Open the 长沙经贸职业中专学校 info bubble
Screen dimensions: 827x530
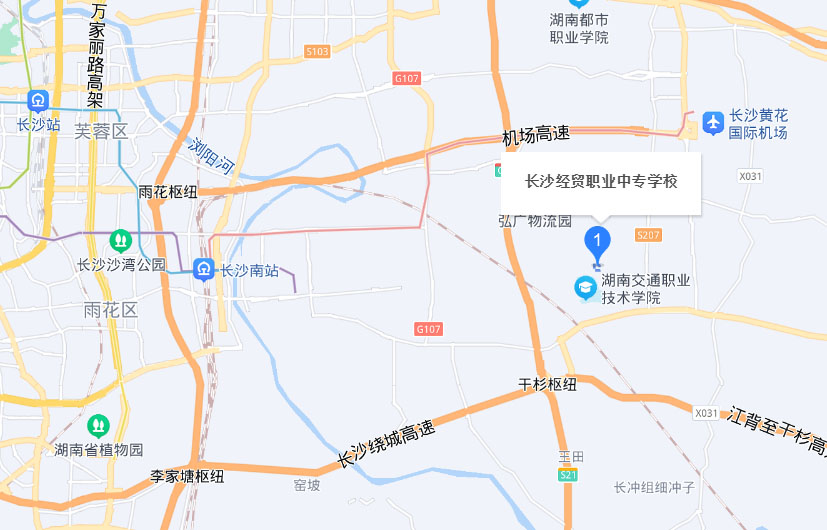[x=601, y=182]
